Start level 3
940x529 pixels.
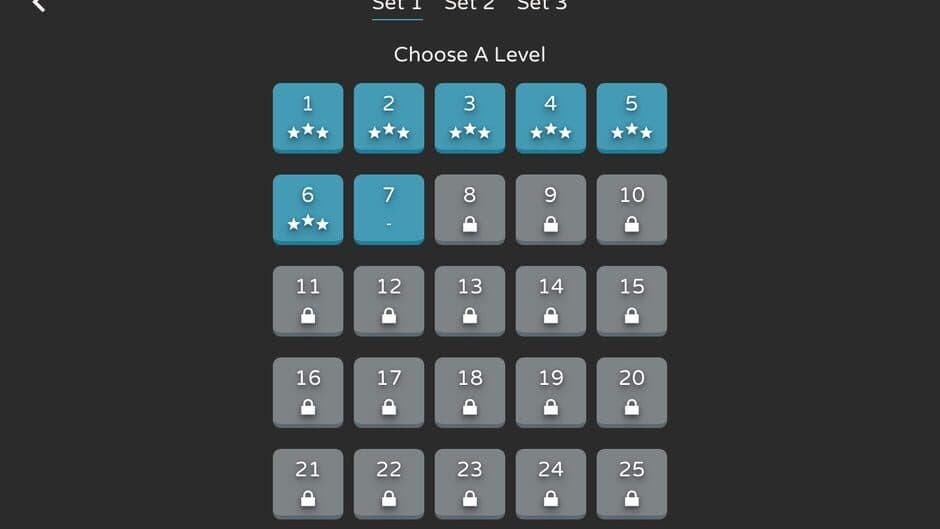[x=470, y=117]
